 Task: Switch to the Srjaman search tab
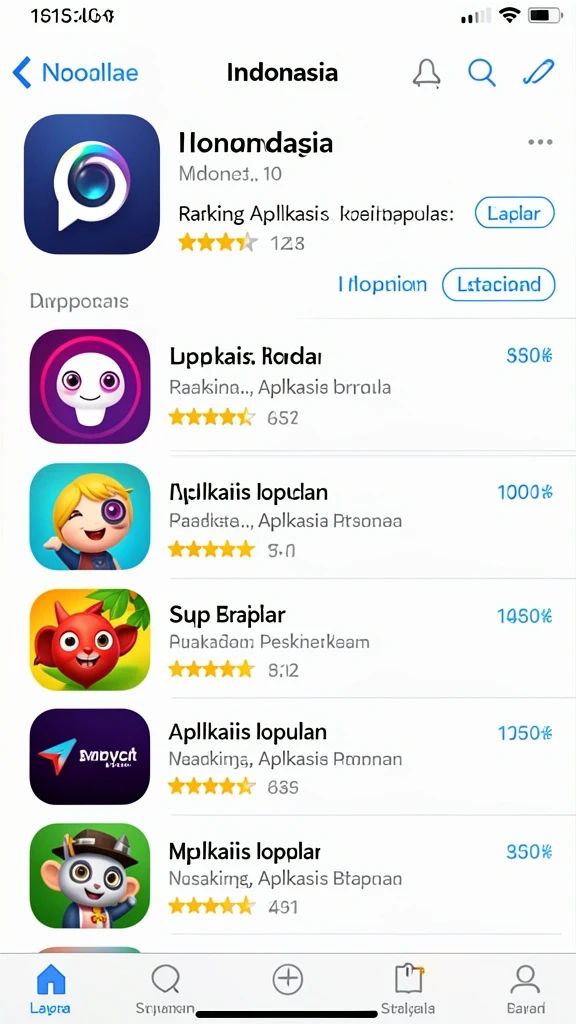coord(165,989)
